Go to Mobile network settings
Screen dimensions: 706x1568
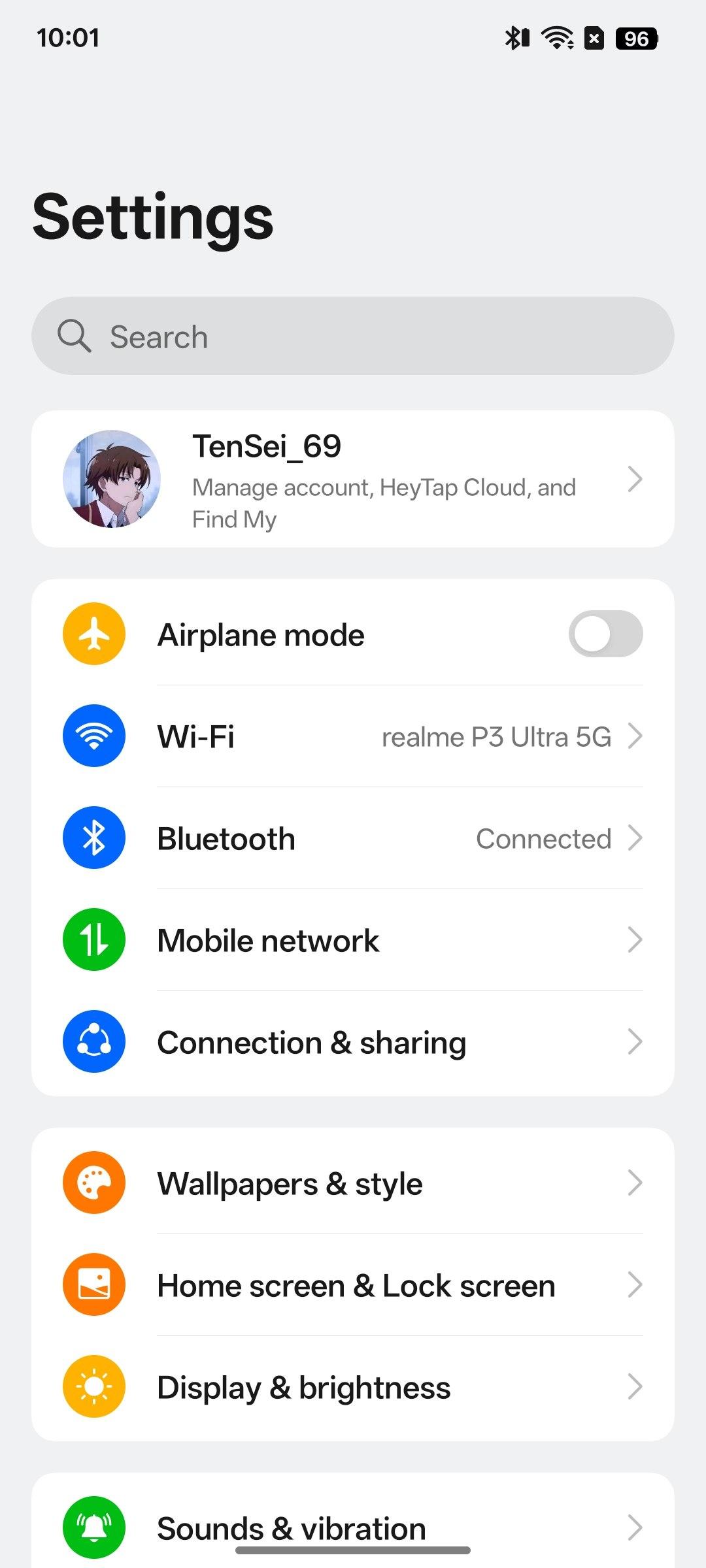coord(353,940)
